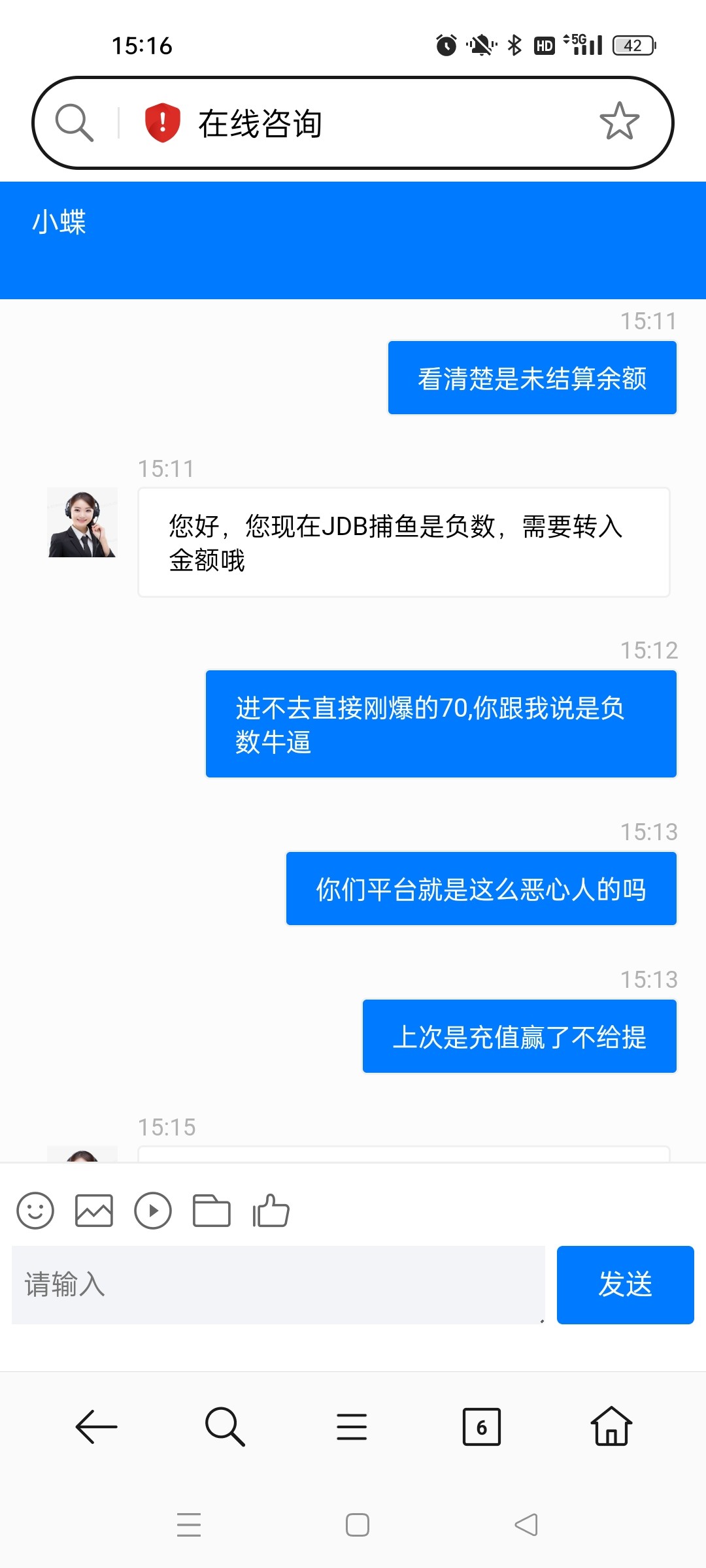Attach an image to the chat
The height and width of the screenshot is (1568, 706).
pyautogui.click(x=94, y=1211)
